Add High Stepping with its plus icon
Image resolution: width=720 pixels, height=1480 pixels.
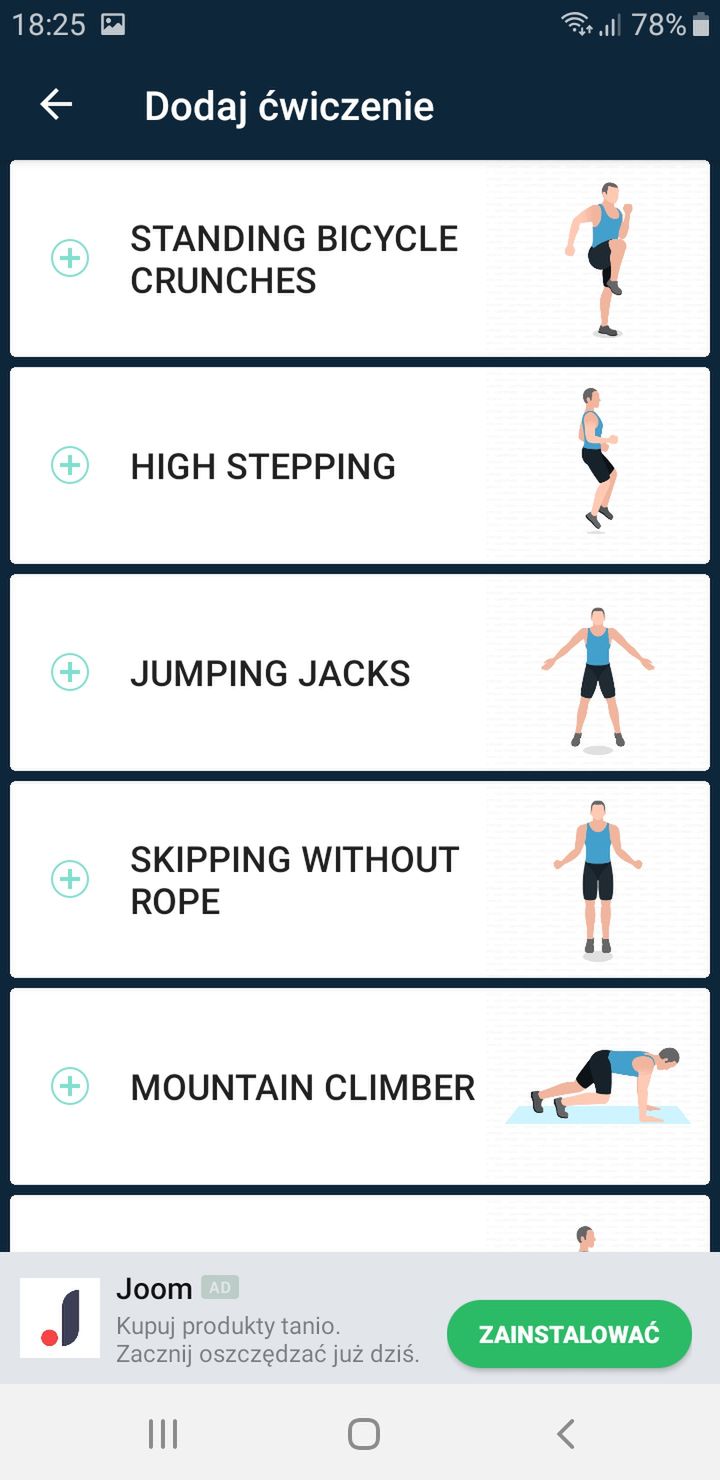(x=70, y=465)
